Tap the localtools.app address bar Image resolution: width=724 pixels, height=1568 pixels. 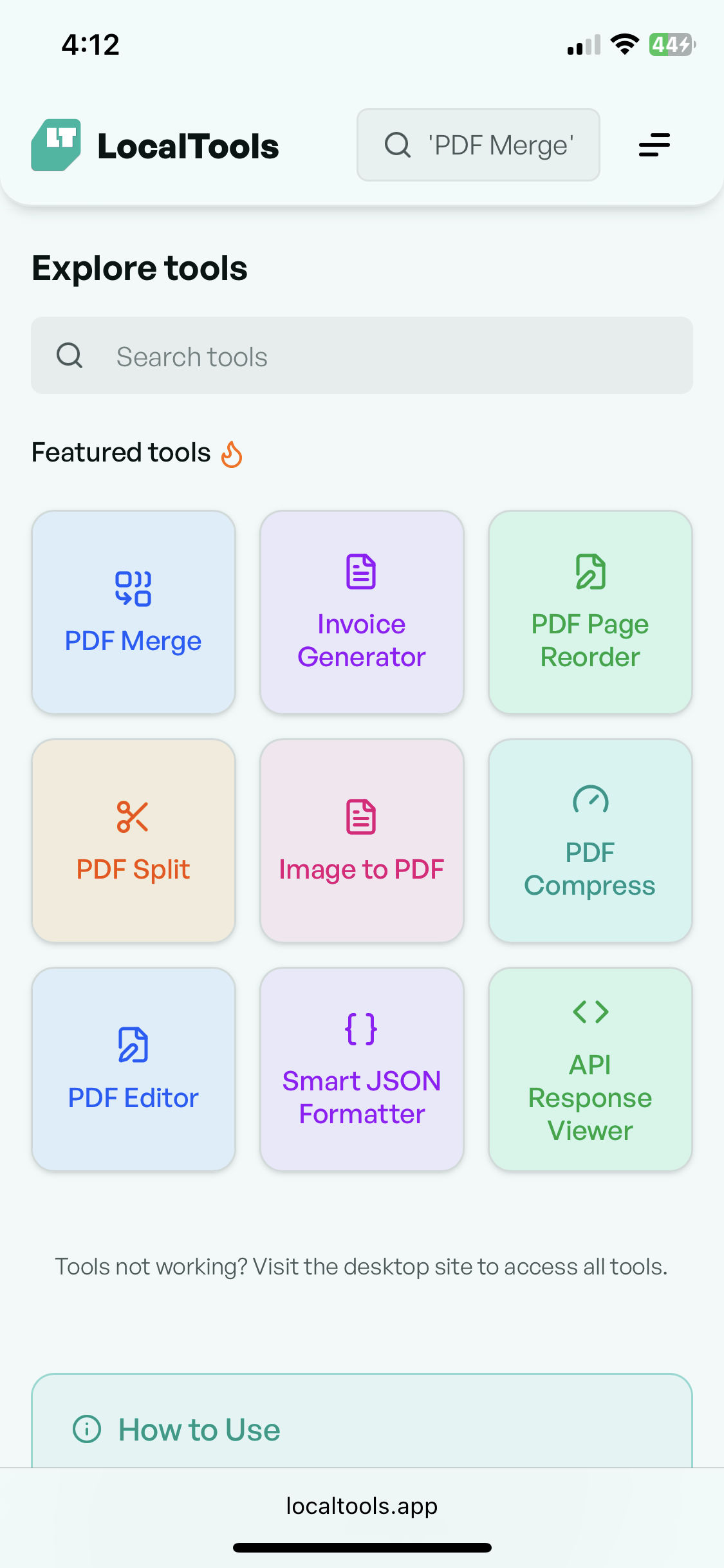click(362, 1506)
